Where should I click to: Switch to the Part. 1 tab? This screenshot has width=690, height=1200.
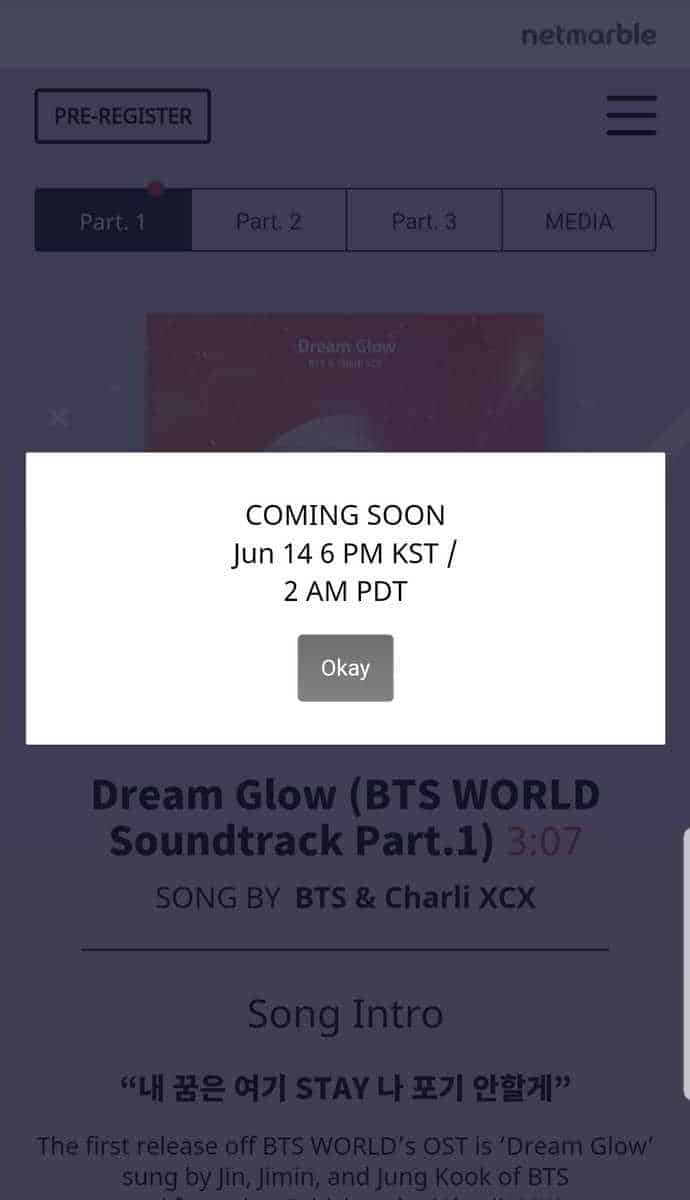(113, 221)
